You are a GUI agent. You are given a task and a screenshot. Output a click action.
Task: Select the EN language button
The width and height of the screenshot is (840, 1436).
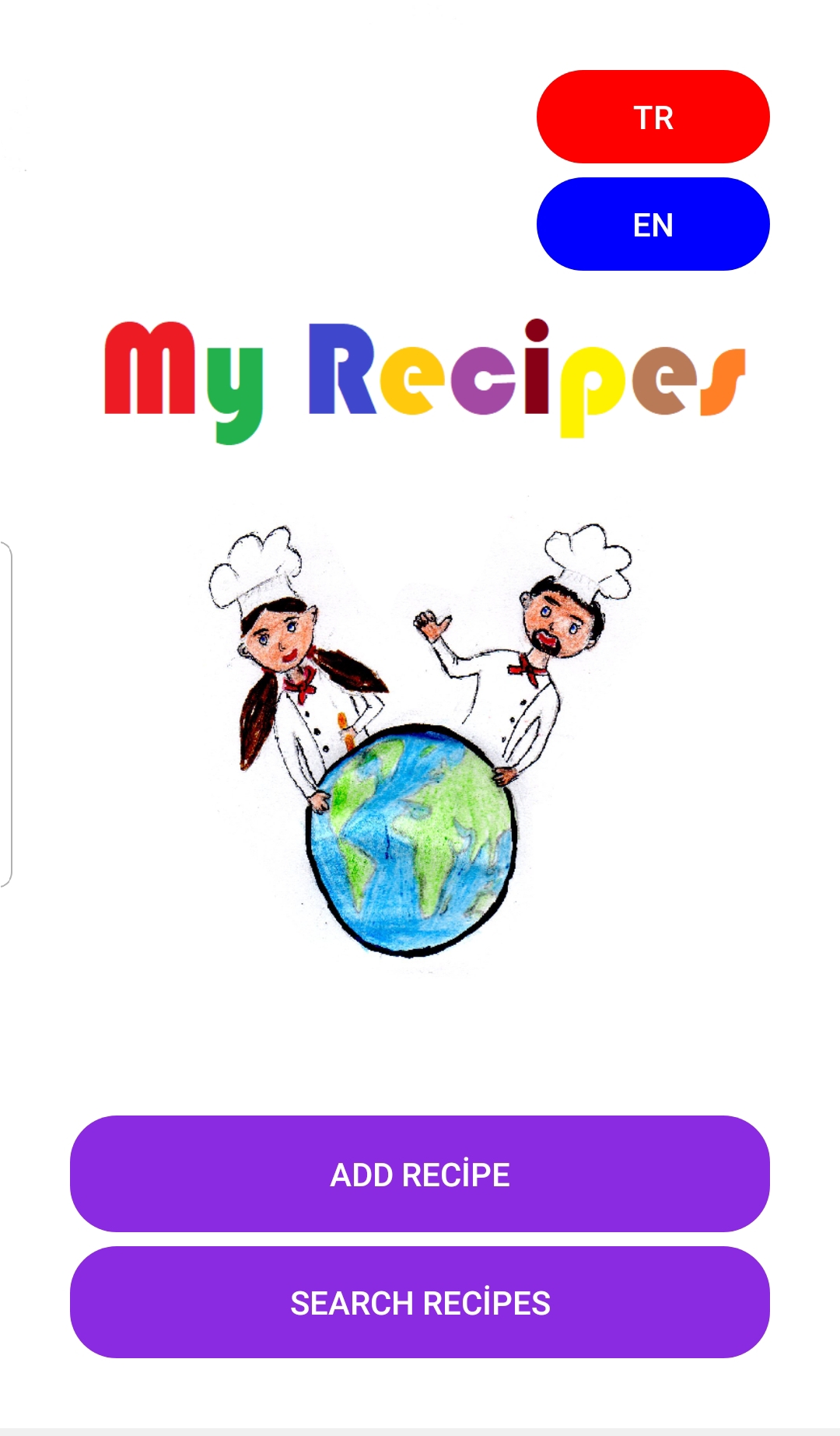[653, 225]
